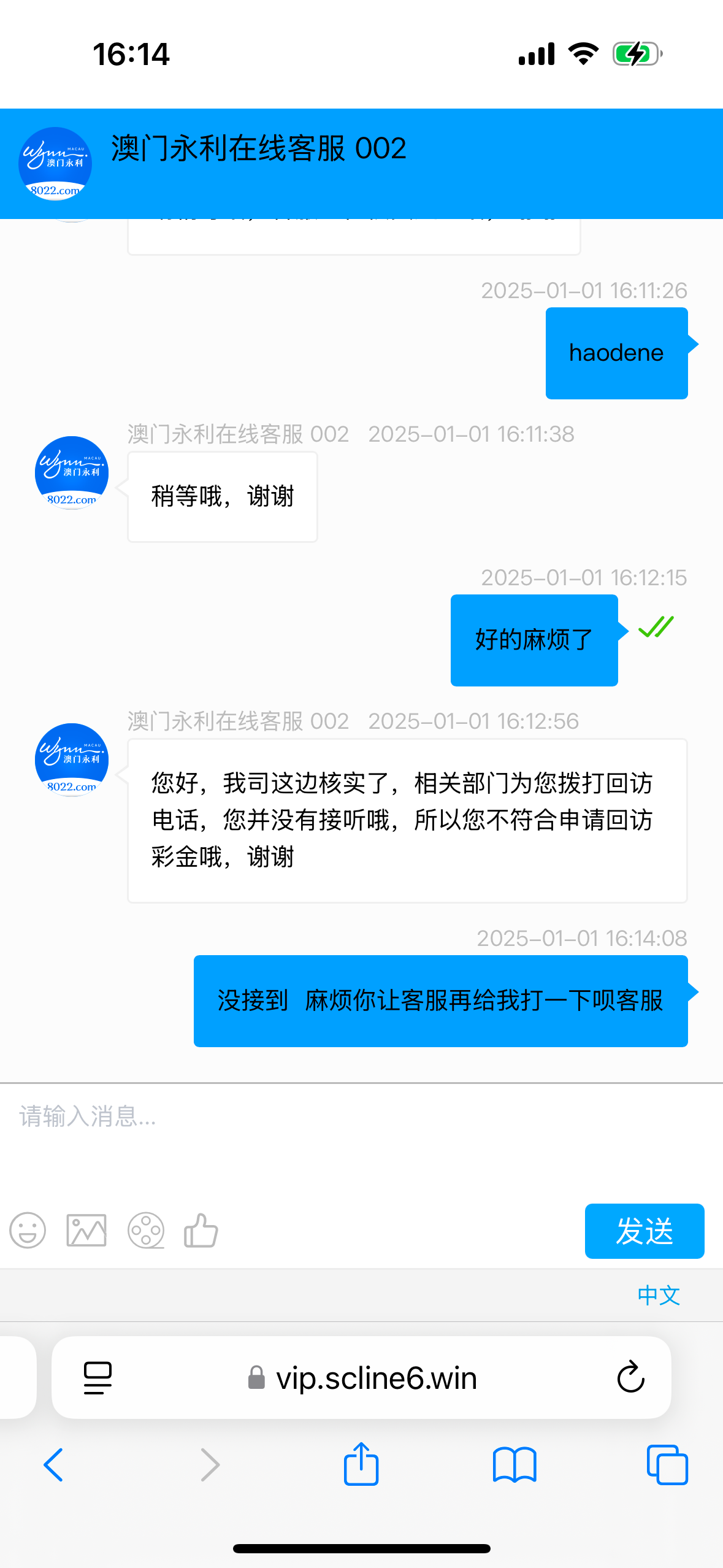The image size is (723, 1568).
Task: Show all open Safari tabs
Action: [667, 1465]
